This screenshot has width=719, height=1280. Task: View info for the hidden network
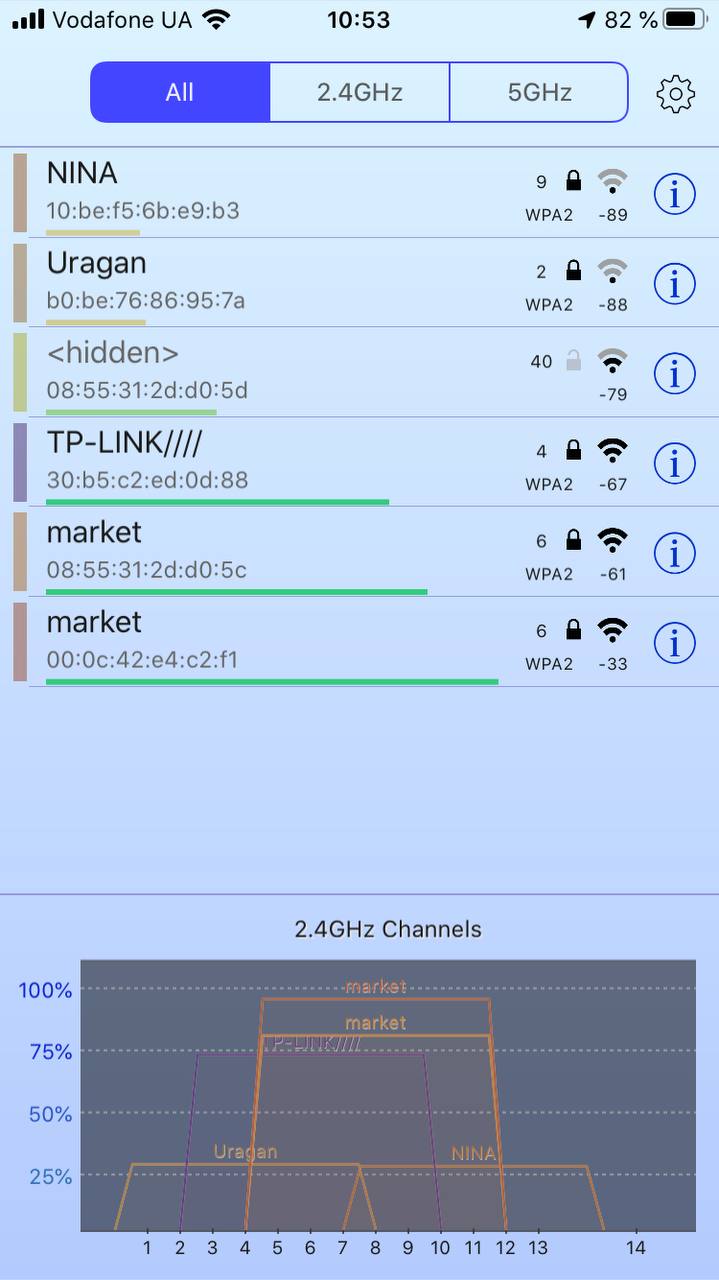[674, 374]
